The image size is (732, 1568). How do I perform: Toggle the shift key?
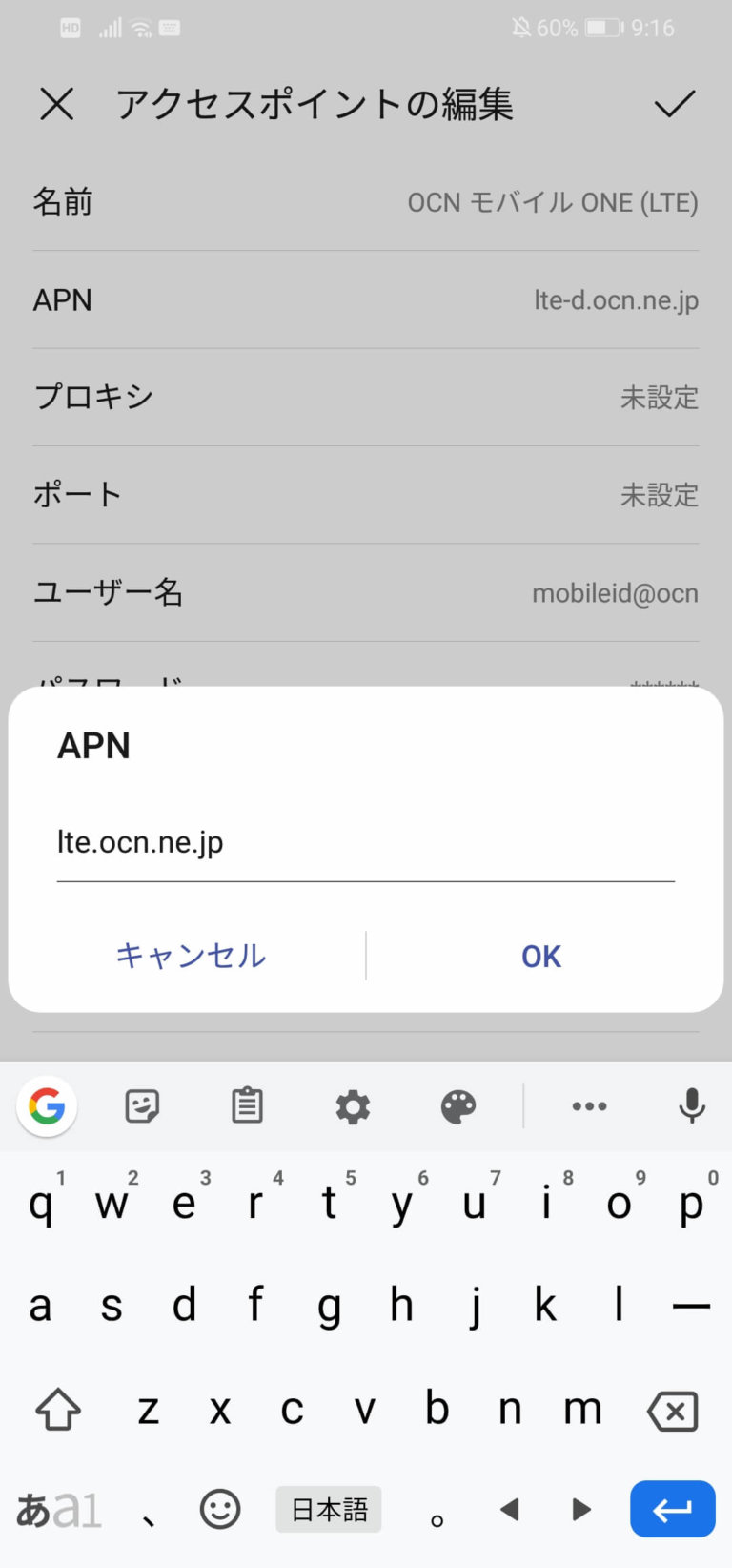pos(57,1410)
